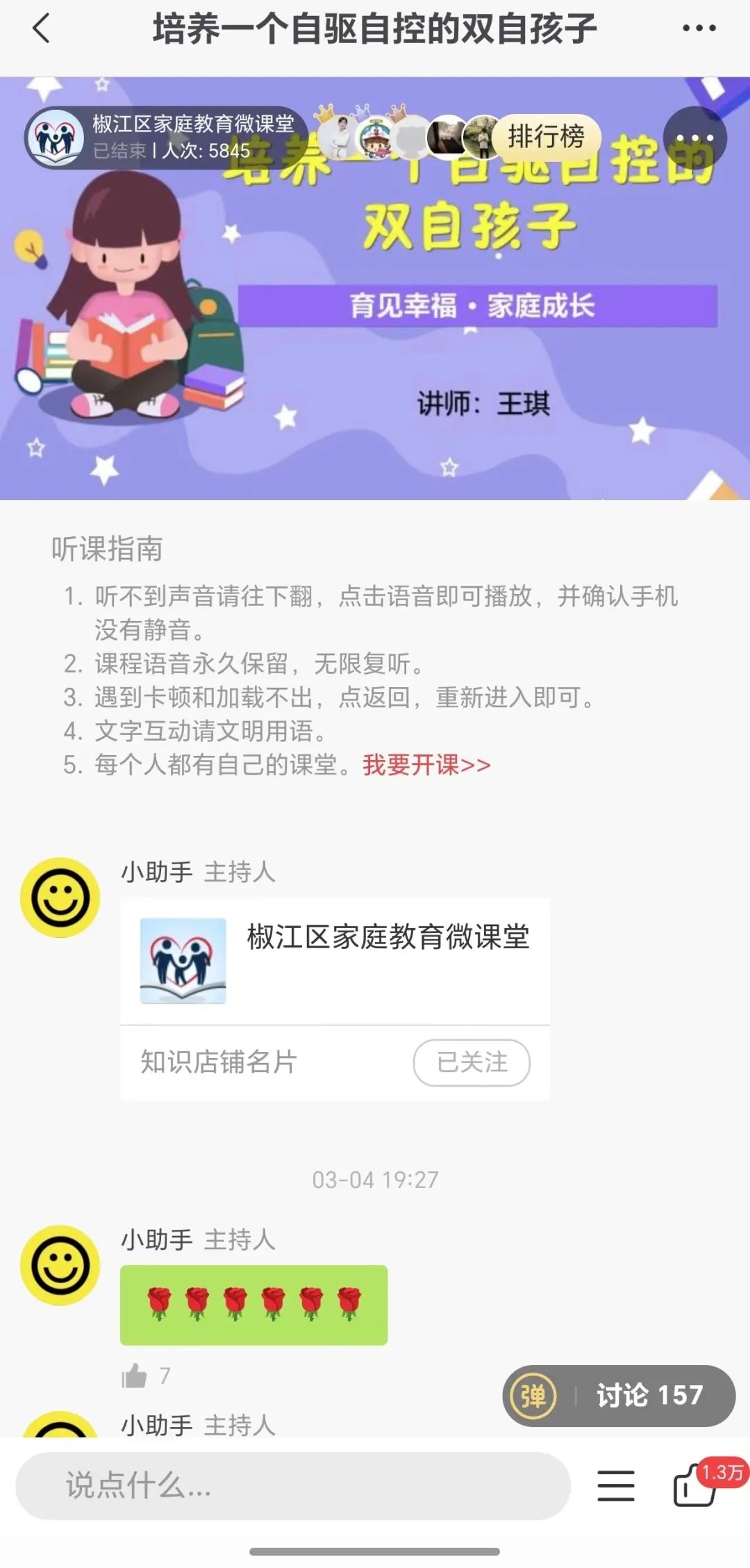
Task: Open the overflow menu in the title bar
Action: pyautogui.click(x=699, y=29)
